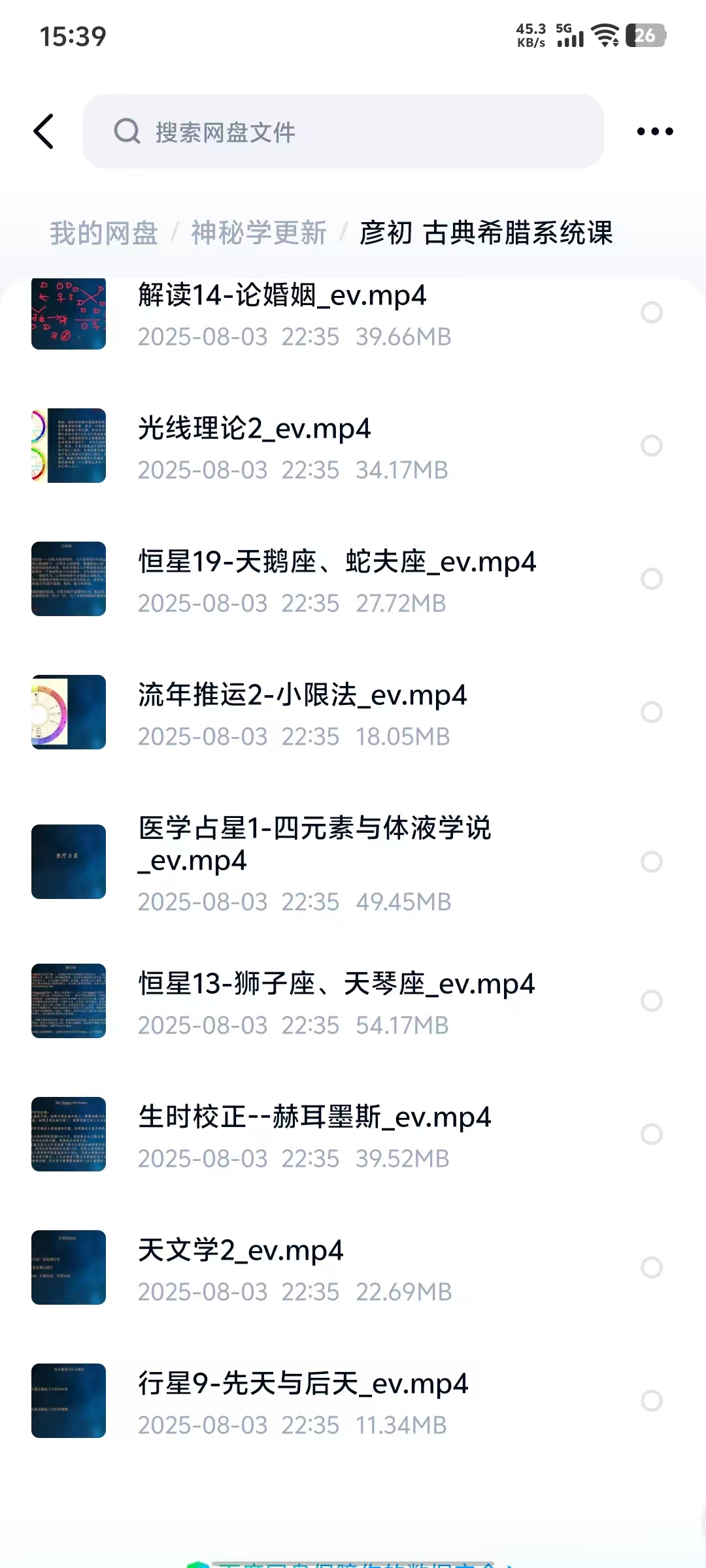Tick the circle for 流年推运2-小限法_ev.mp4
Viewport: 706px width, 1568px height.
[x=652, y=712]
